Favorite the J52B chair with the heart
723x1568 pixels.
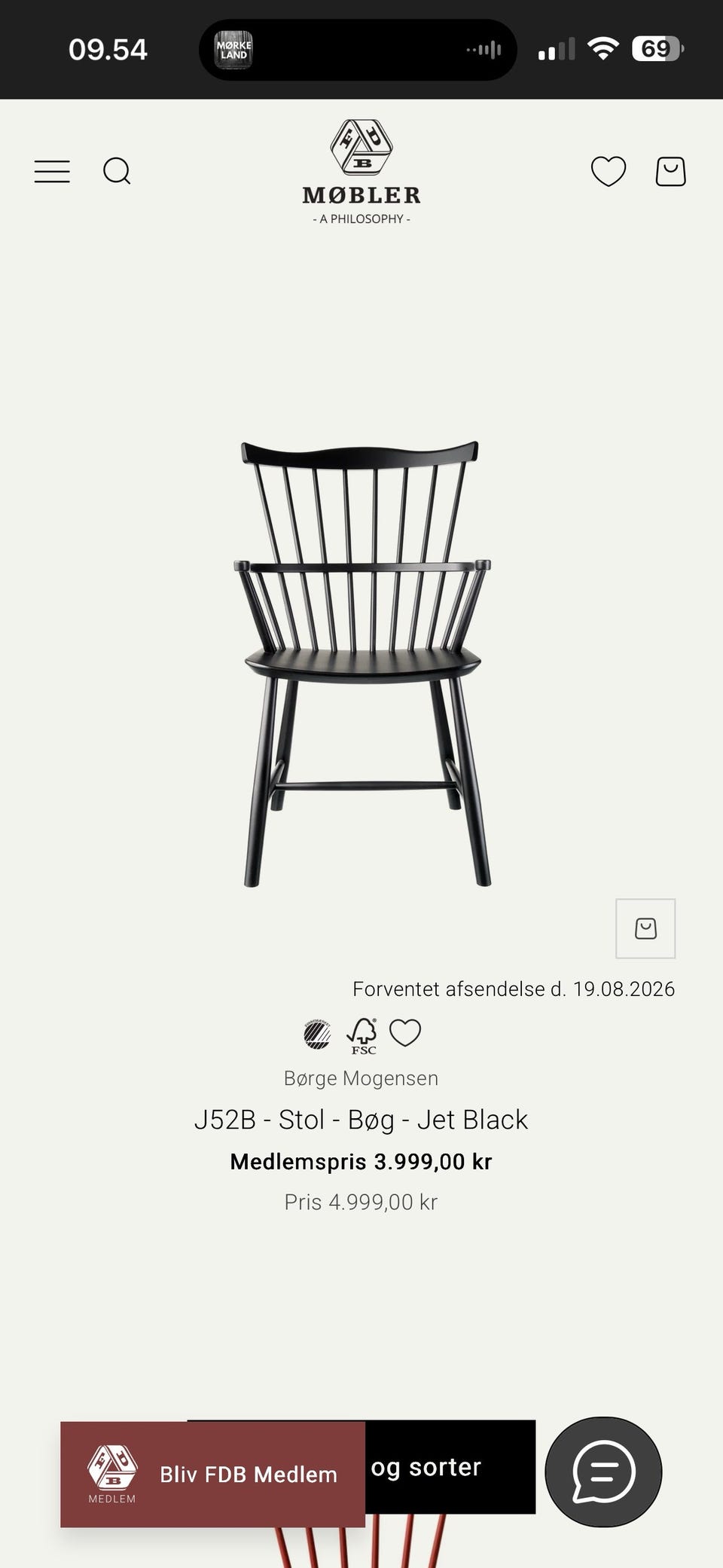[405, 1032]
